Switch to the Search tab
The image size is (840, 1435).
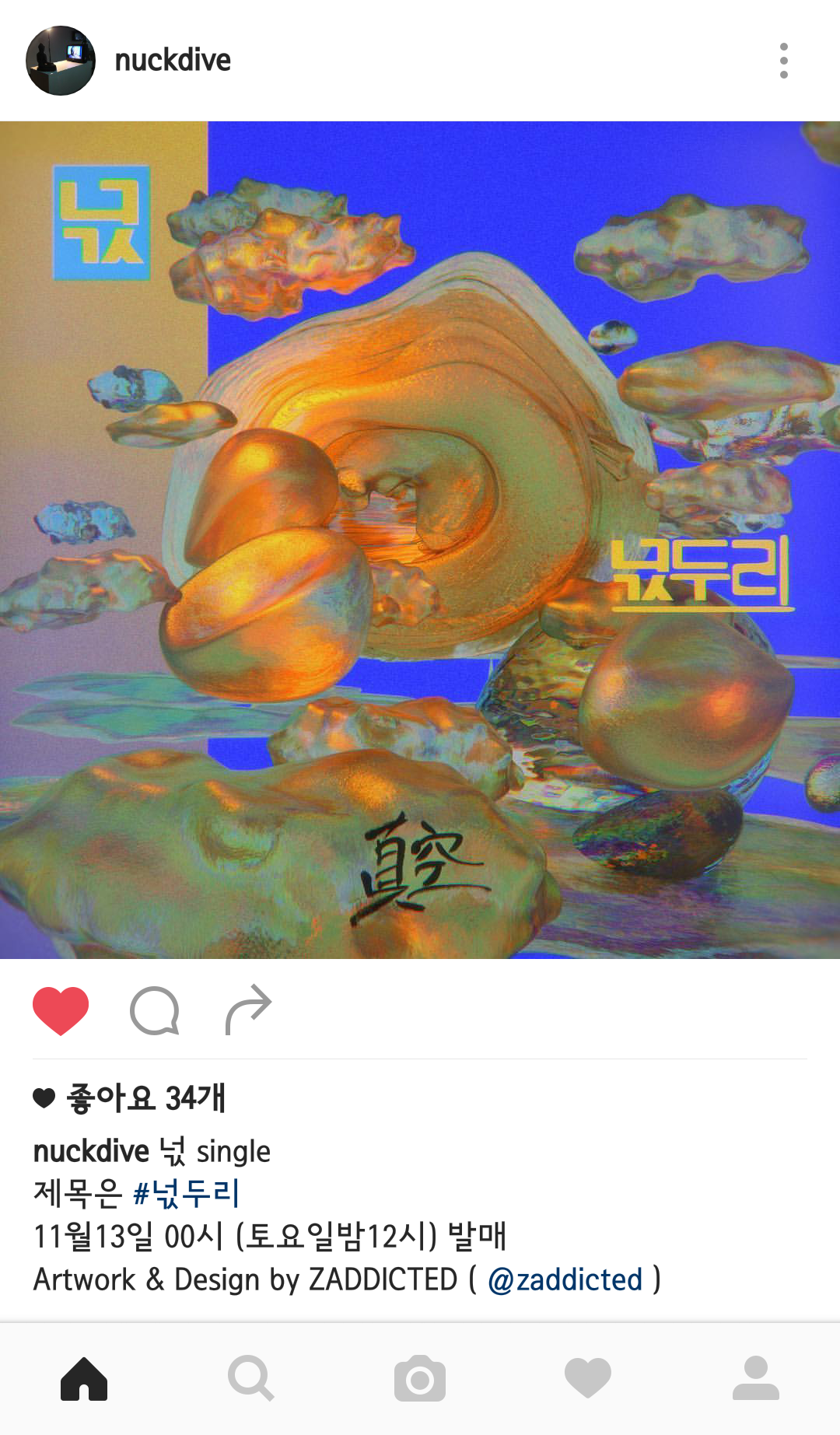pyautogui.click(x=250, y=1378)
